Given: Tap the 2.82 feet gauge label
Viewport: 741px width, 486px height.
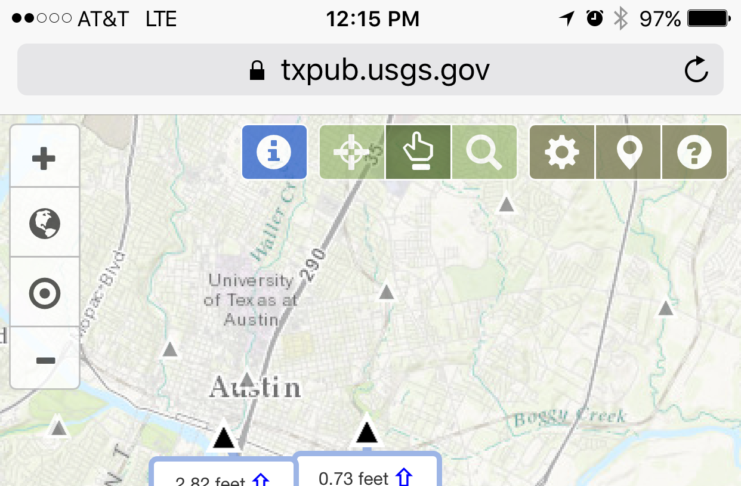Looking at the screenshot, I should [223, 479].
